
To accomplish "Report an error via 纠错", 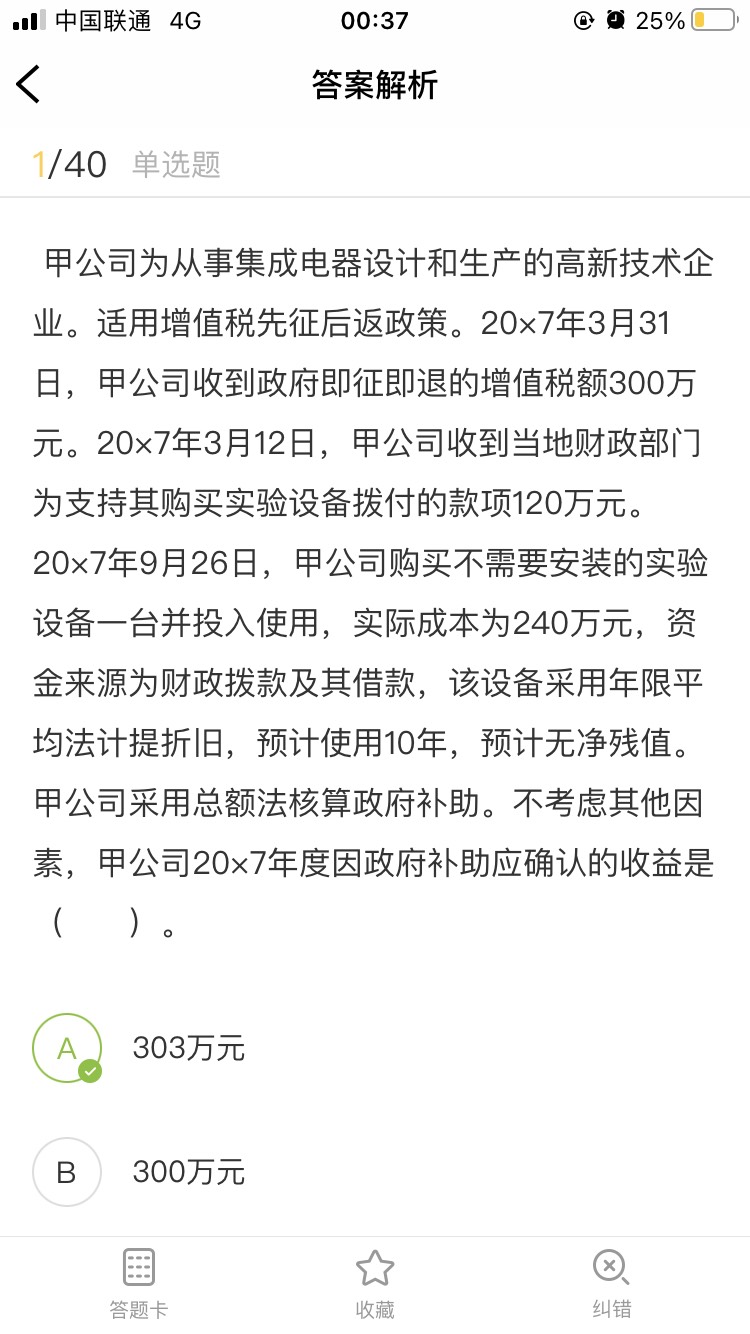I will click(610, 1282).
